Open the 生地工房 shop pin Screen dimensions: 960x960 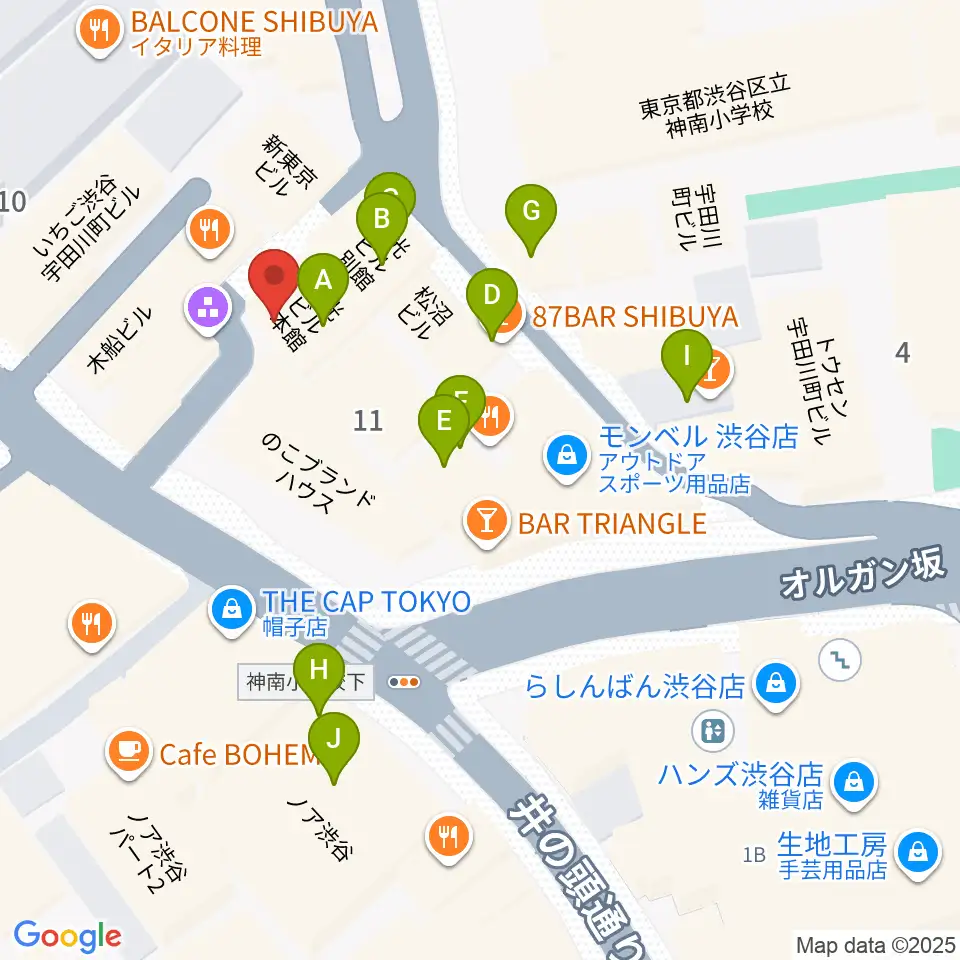pyautogui.click(x=918, y=853)
